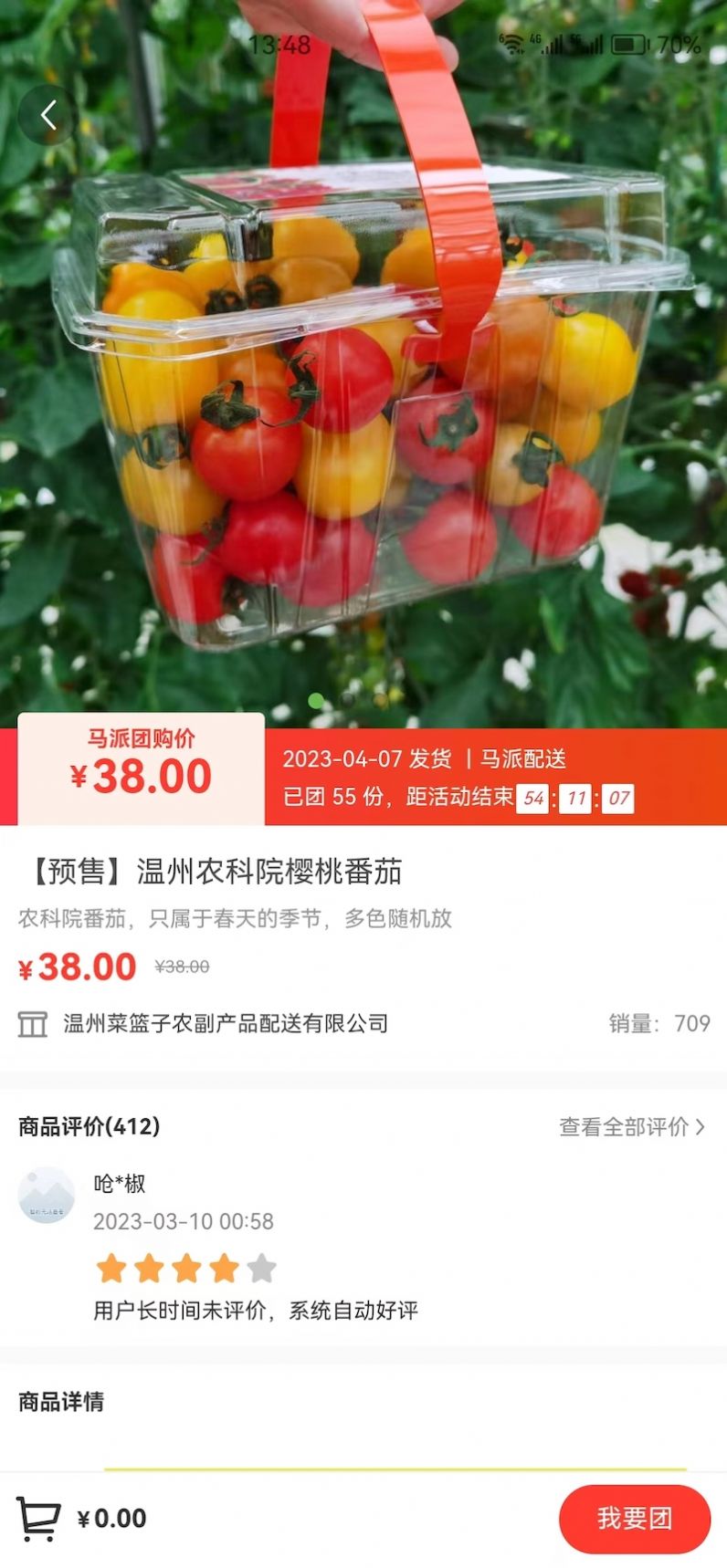Tap the shopping cart icon
The image size is (727, 1568).
pyautogui.click(x=39, y=1517)
